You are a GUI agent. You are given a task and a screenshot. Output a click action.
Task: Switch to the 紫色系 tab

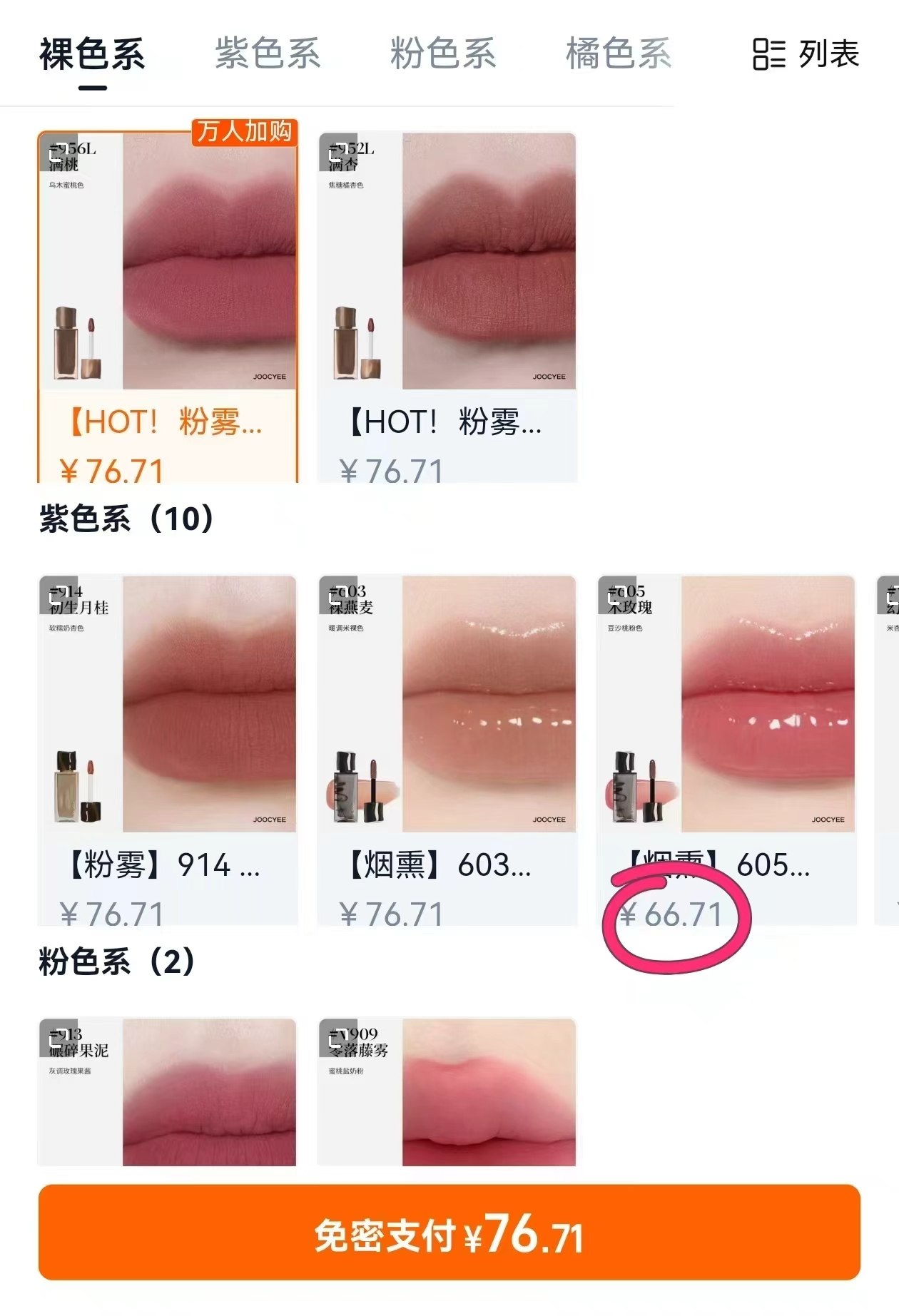click(267, 56)
